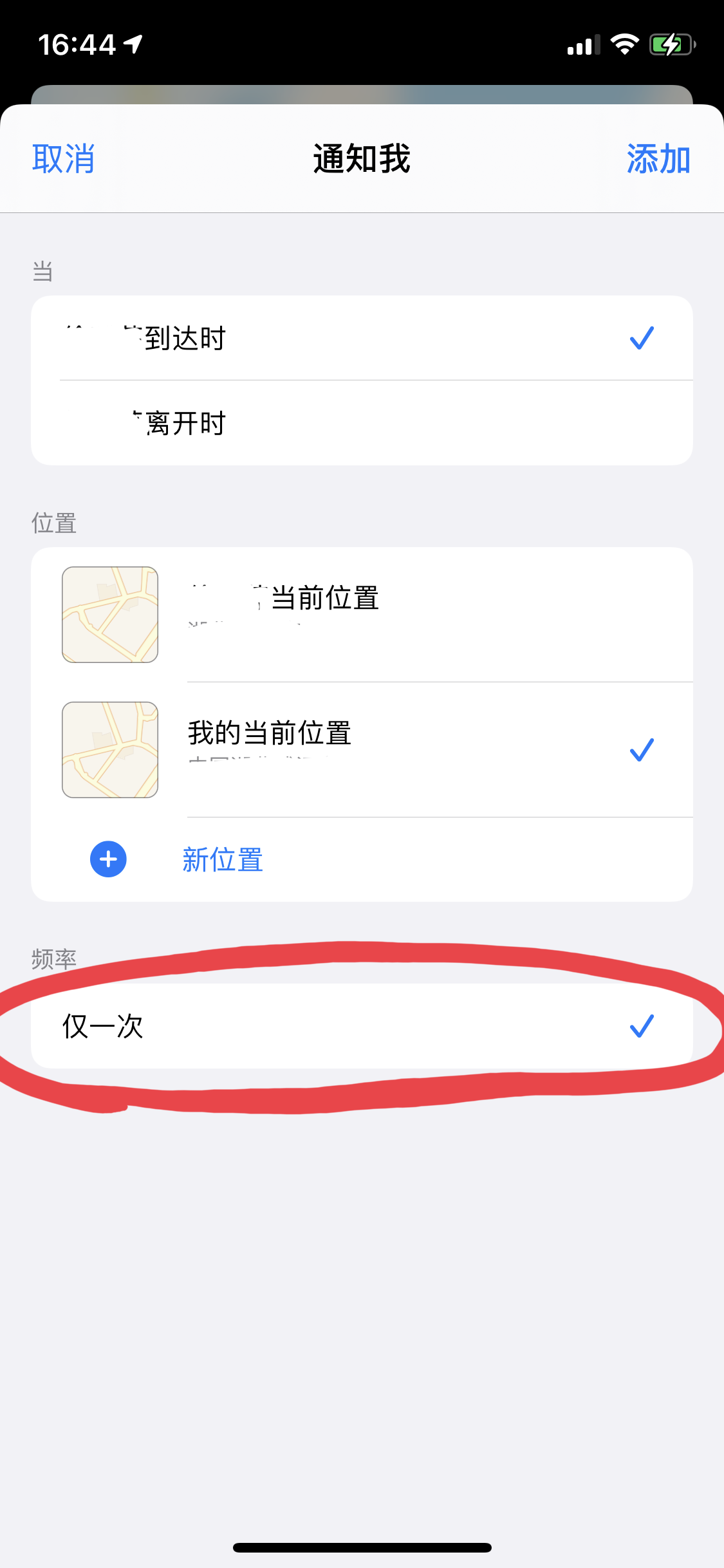This screenshot has height=1568, width=724.
Task: Select the 到达时 arrival option
Action: [x=360, y=339]
